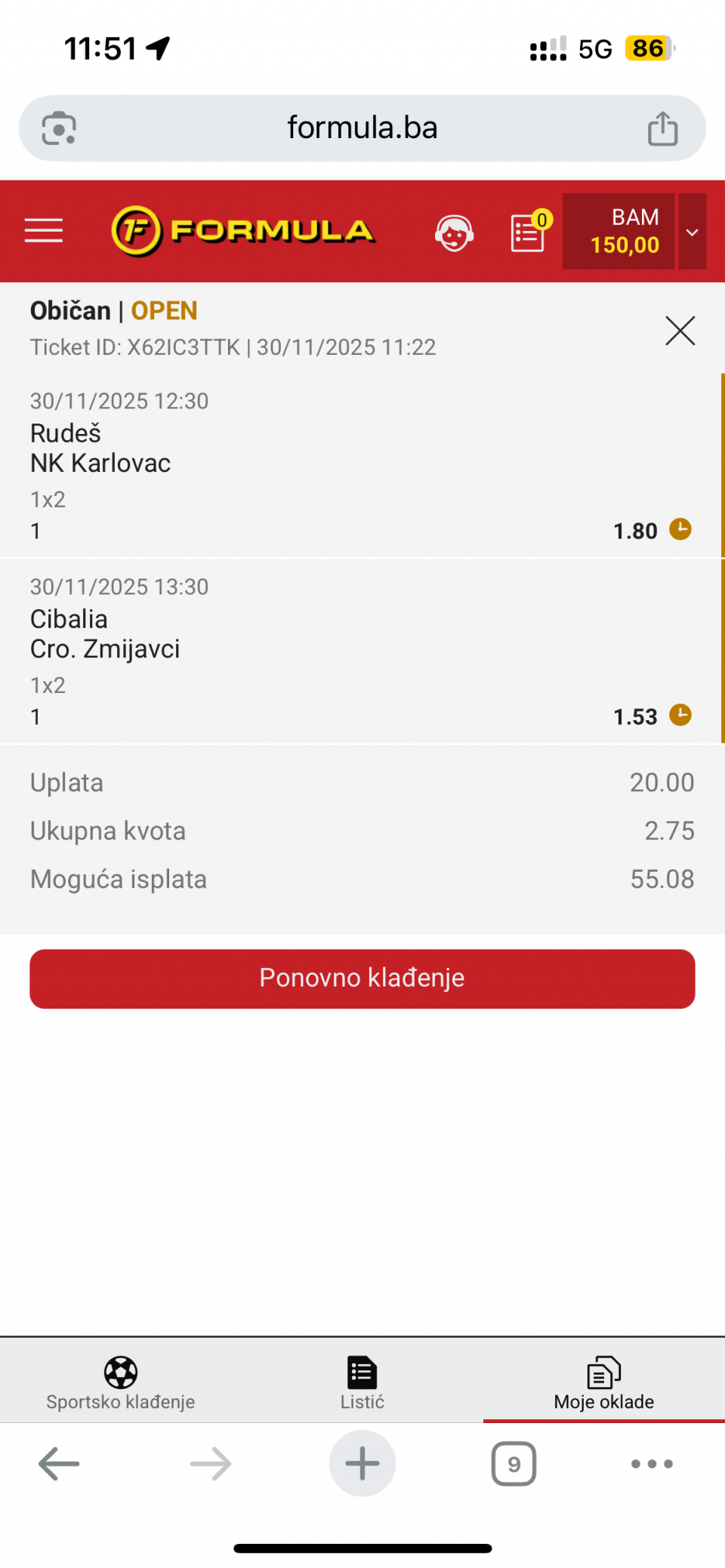Open the hamburger side menu
This screenshot has width=725, height=1568.
click(x=44, y=231)
